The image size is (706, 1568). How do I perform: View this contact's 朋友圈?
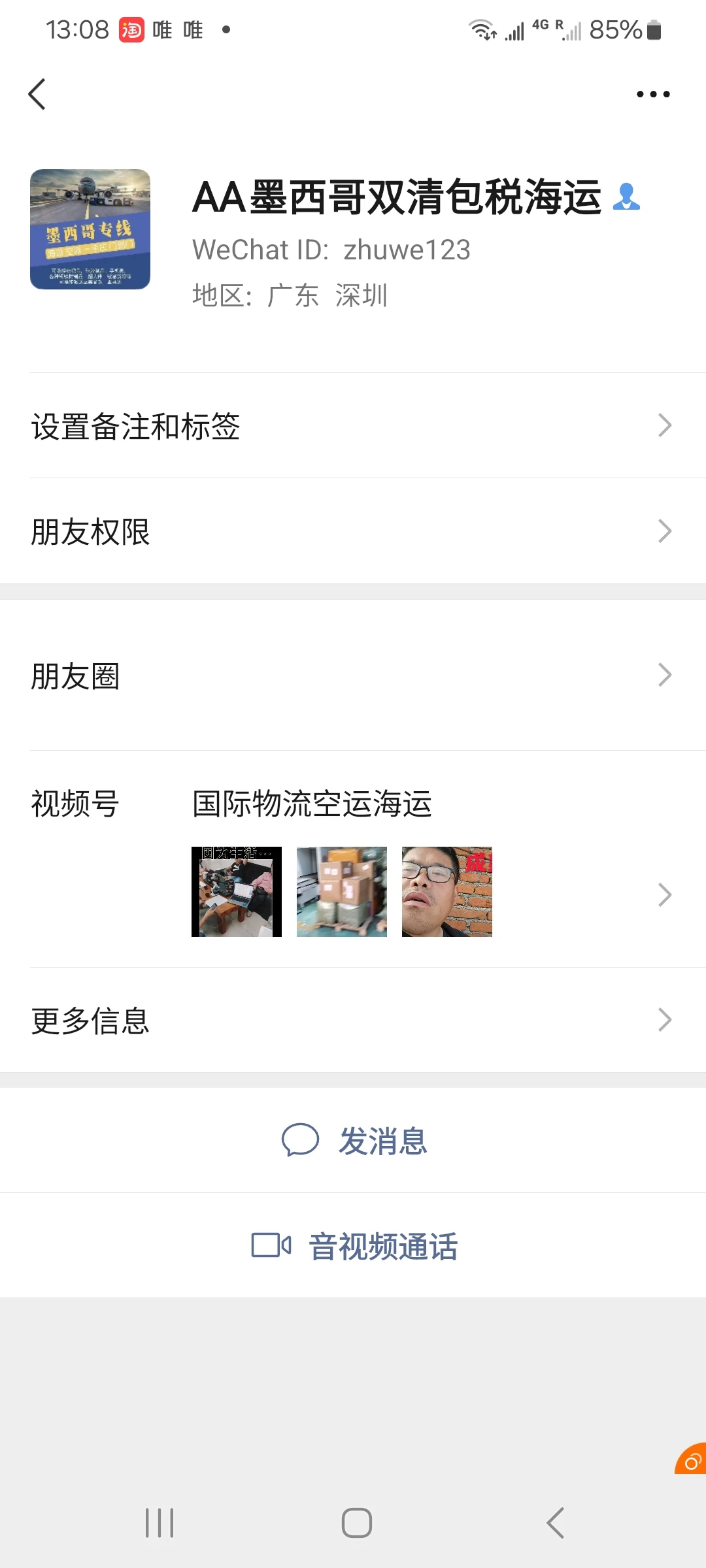click(x=353, y=676)
